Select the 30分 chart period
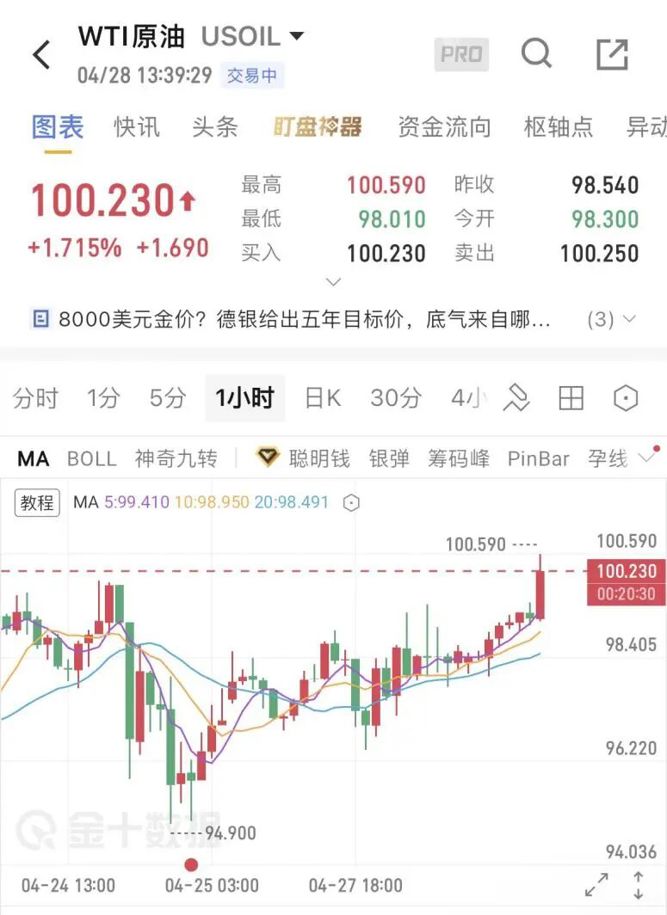Screen dimensions: 667x915 pos(395,398)
